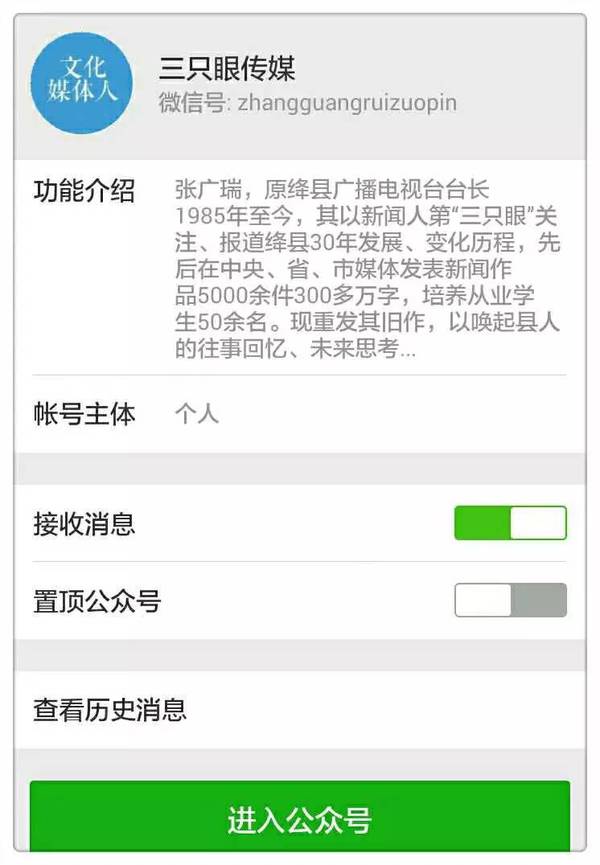Tap the green 进入公众号 button

(x=300, y=820)
